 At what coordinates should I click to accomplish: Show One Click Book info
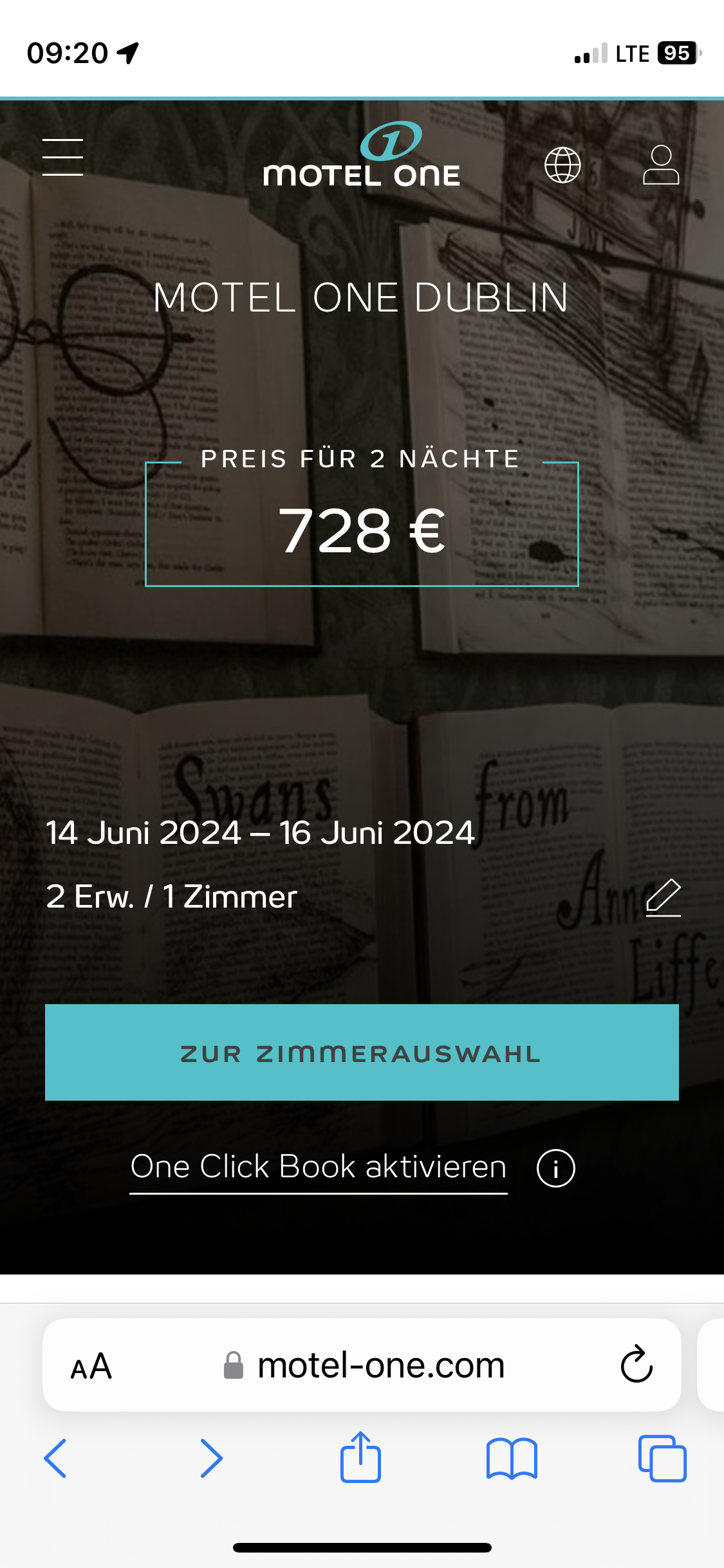555,1168
